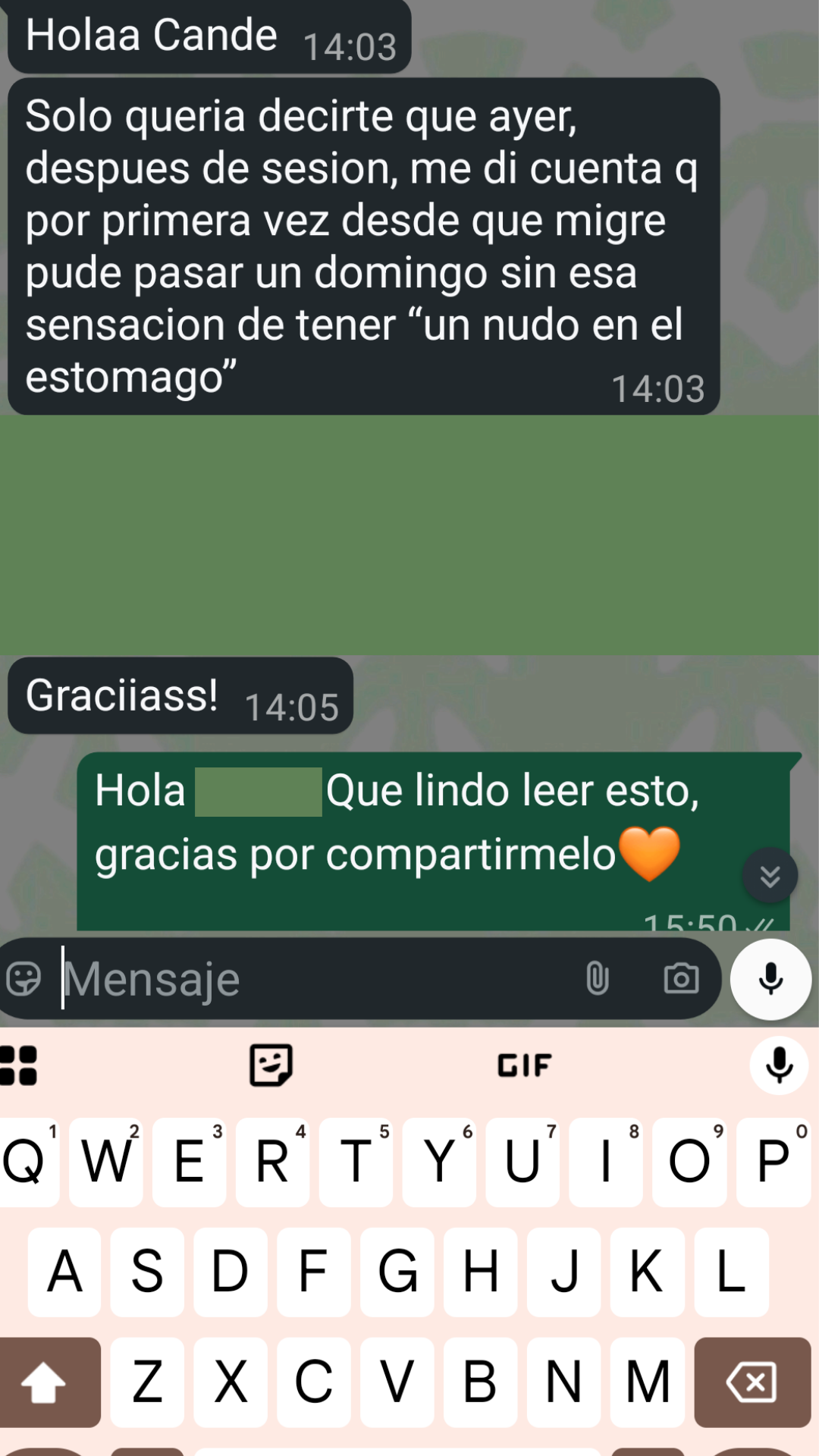Tap the backspace key
The image size is (819, 1456).
tap(752, 1382)
